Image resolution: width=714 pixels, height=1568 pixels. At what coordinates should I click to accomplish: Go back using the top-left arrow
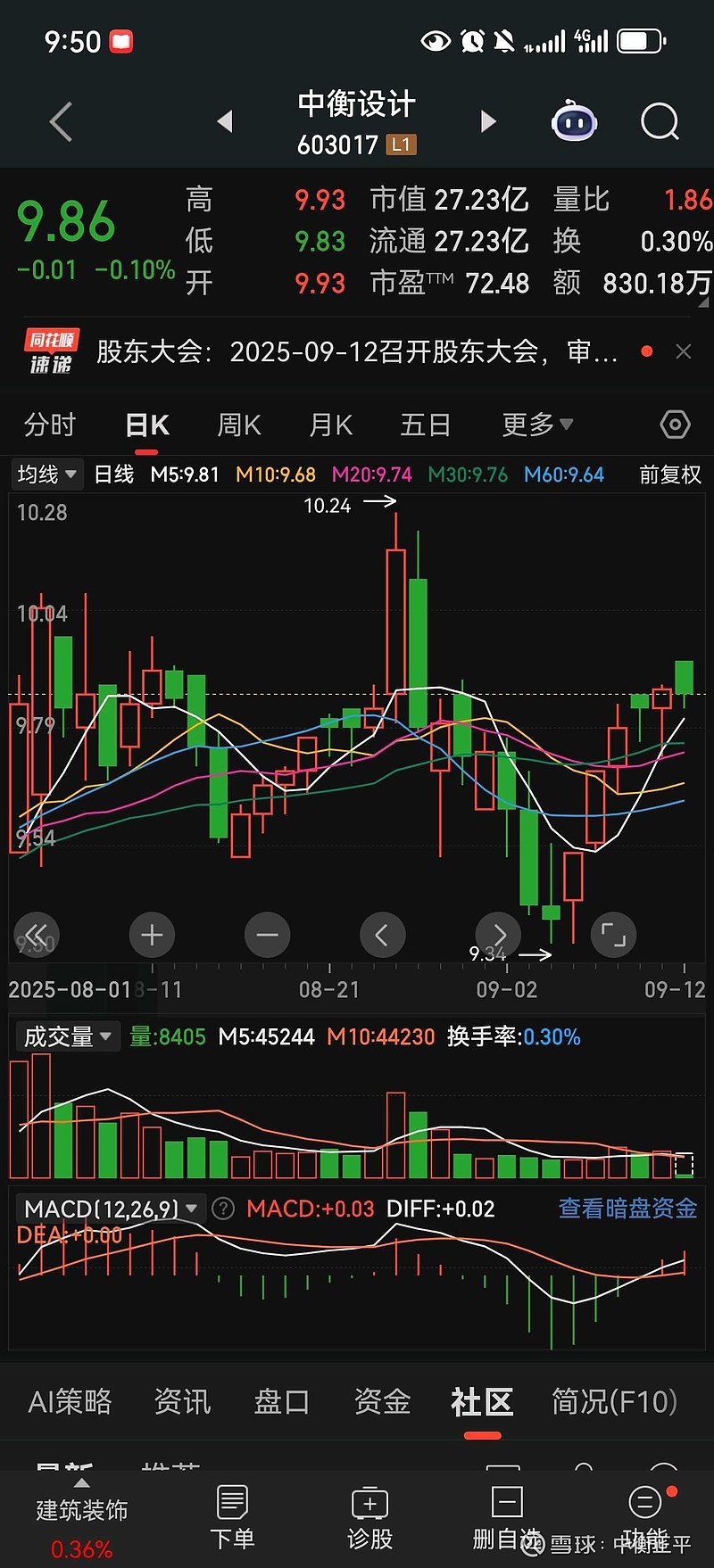(61, 122)
